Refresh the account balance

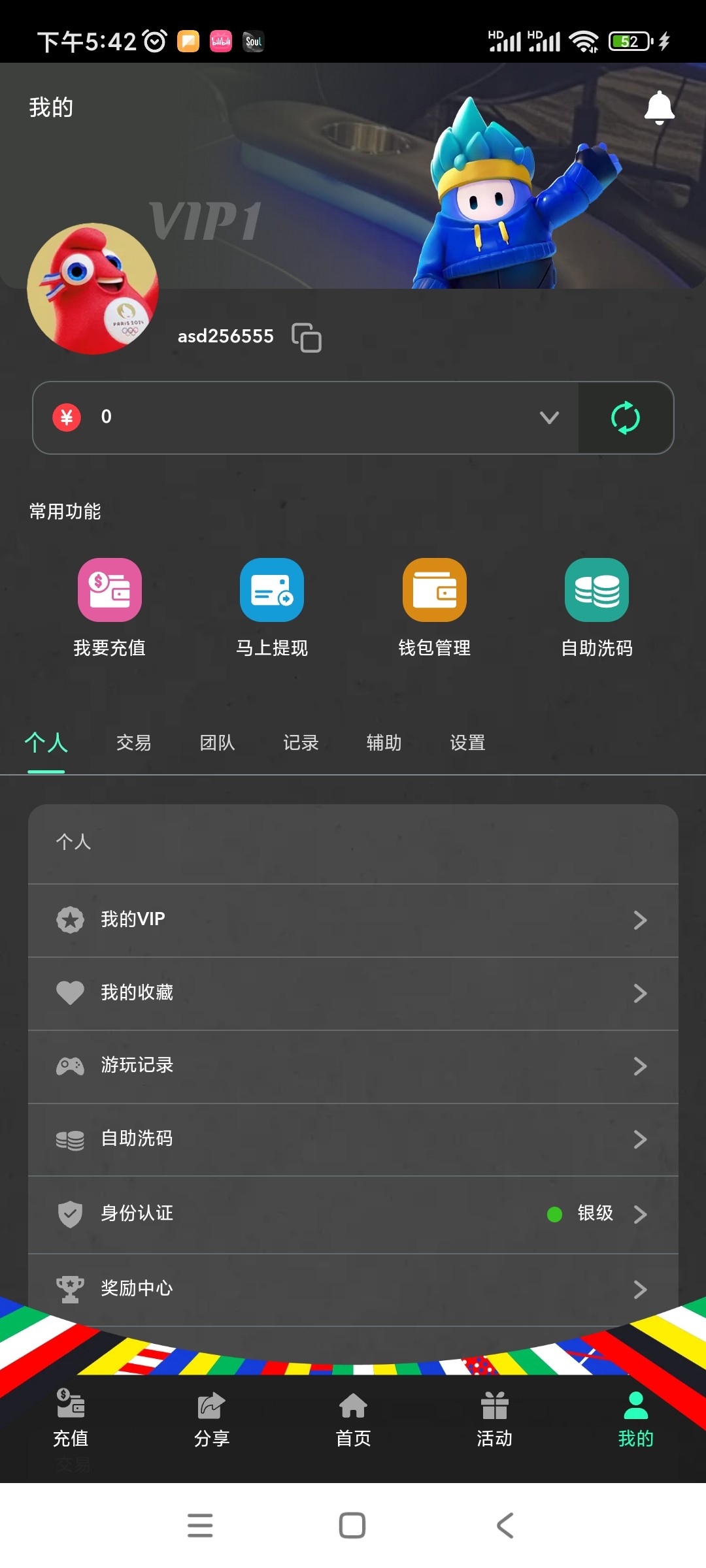625,417
